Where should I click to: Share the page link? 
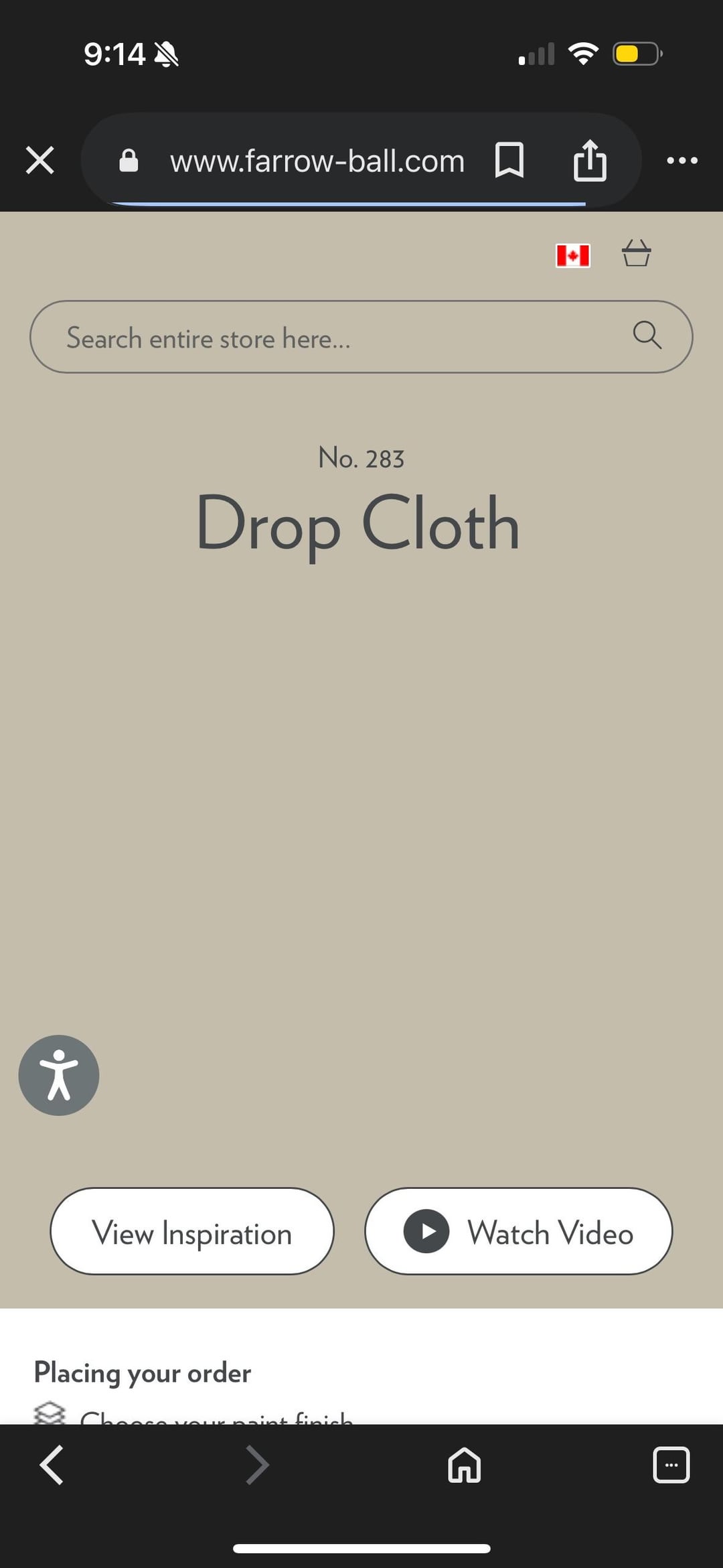point(590,161)
